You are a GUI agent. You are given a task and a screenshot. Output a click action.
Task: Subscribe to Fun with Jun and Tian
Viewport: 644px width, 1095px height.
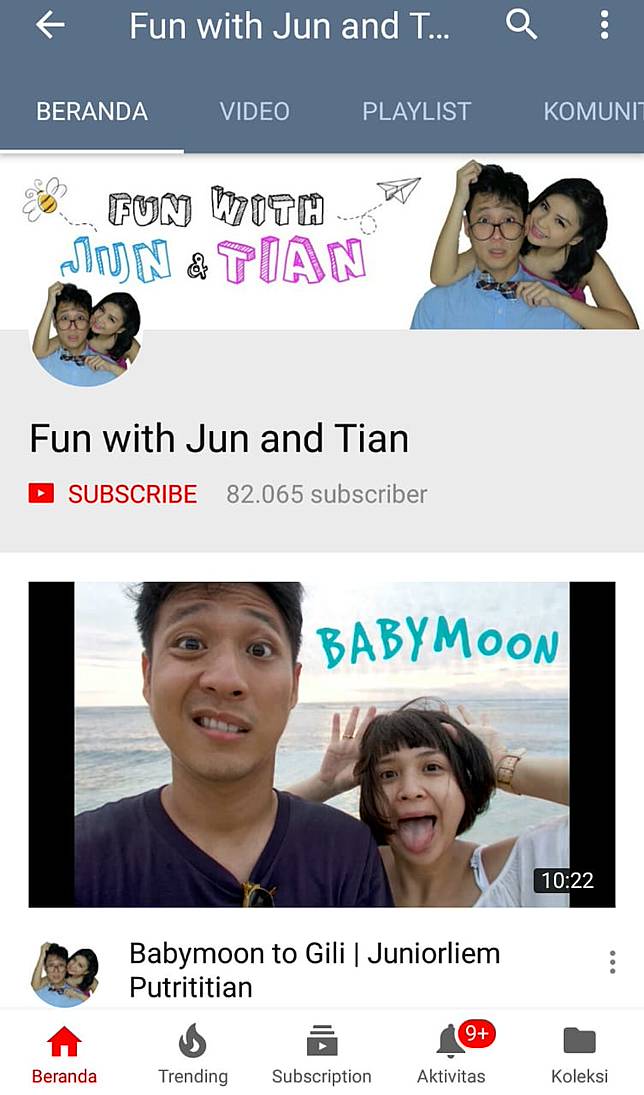pyautogui.click(x=113, y=494)
